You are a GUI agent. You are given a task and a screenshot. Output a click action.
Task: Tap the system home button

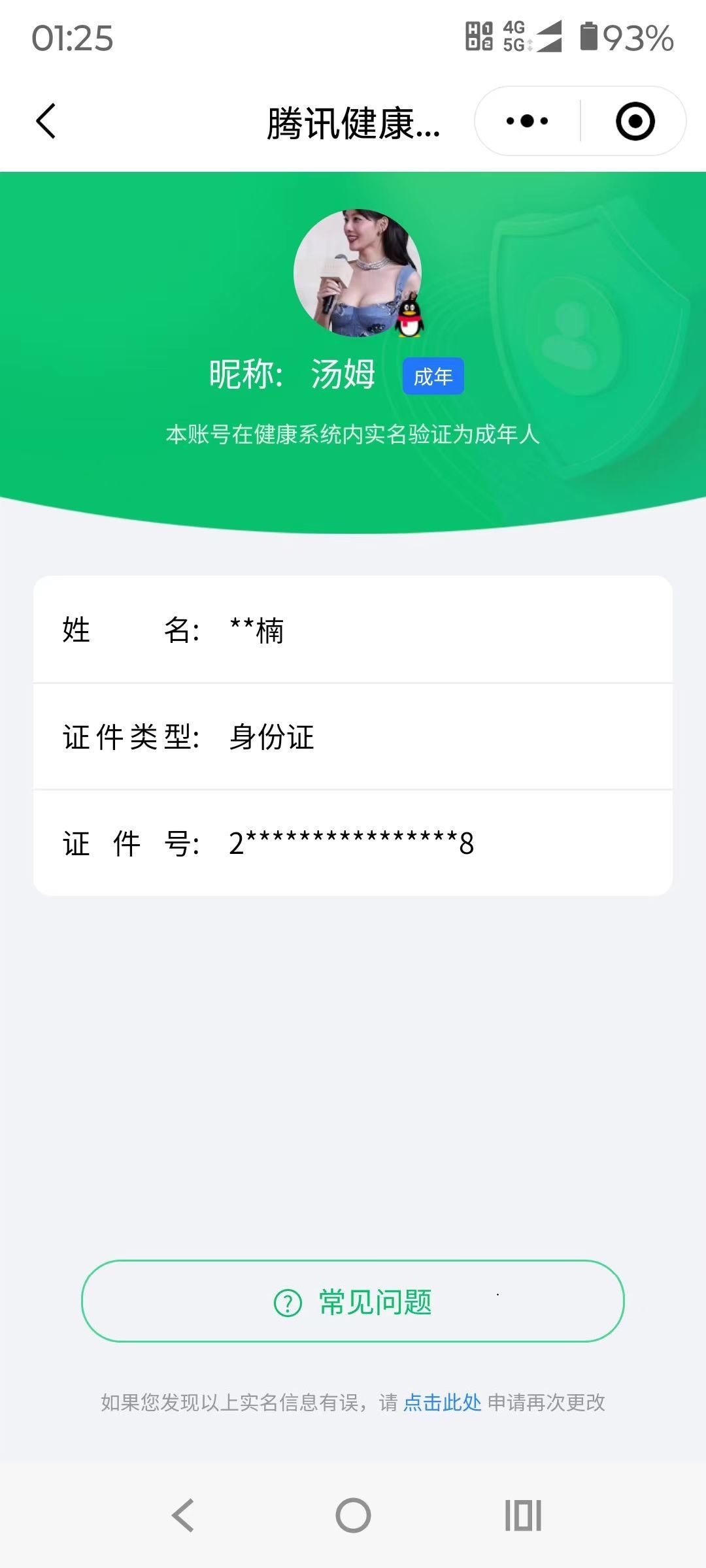353,1515
